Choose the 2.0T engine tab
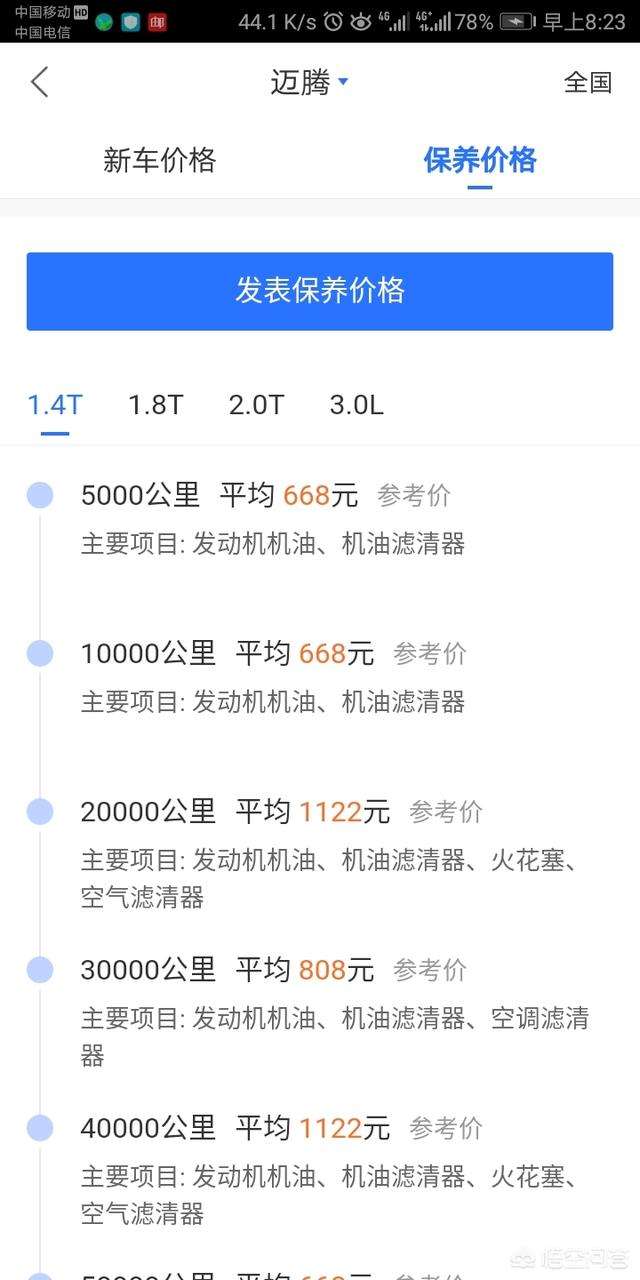Image resolution: width=640 pixels, height=1280 pixels. pyautogui.click(x=257, y=405)
